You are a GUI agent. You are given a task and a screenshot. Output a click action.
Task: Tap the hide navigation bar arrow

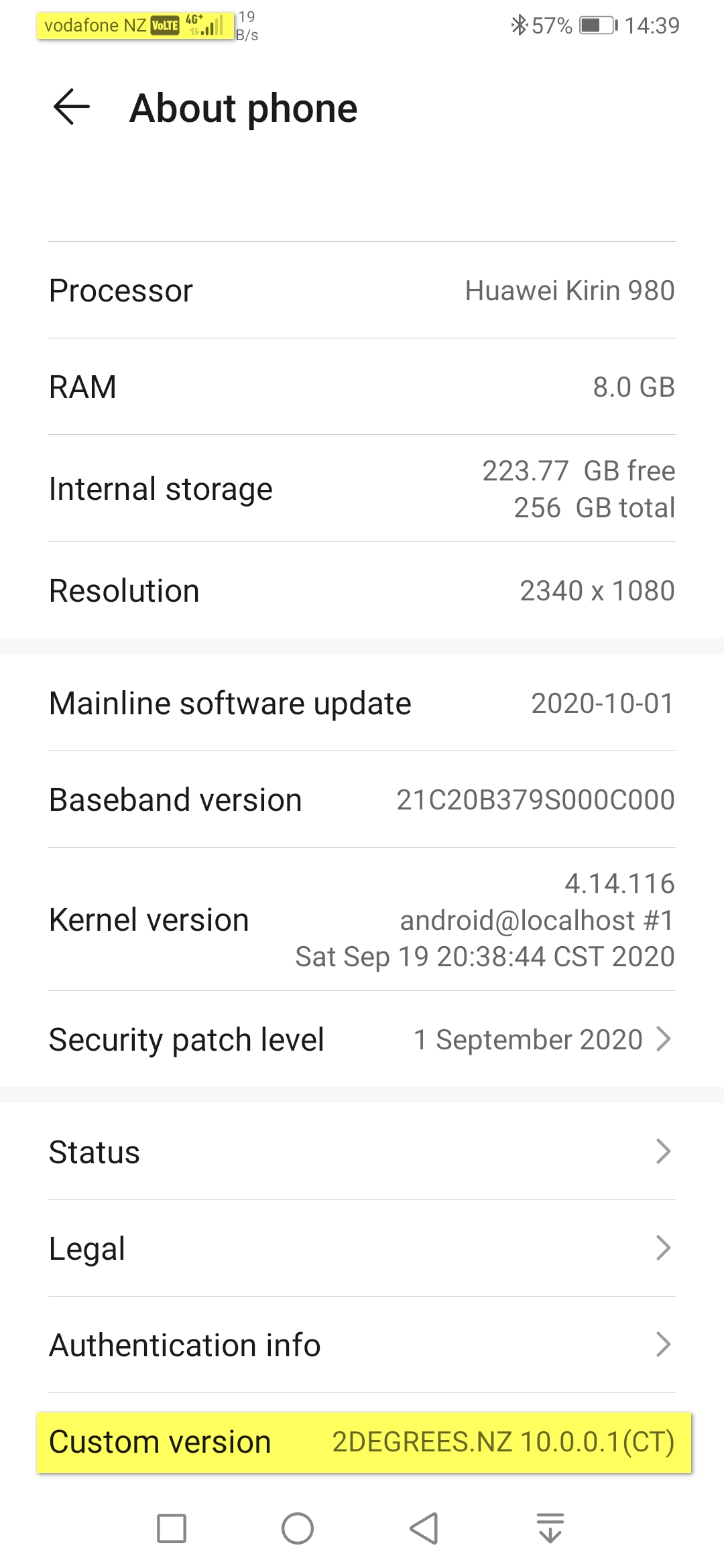(550, 1528)
